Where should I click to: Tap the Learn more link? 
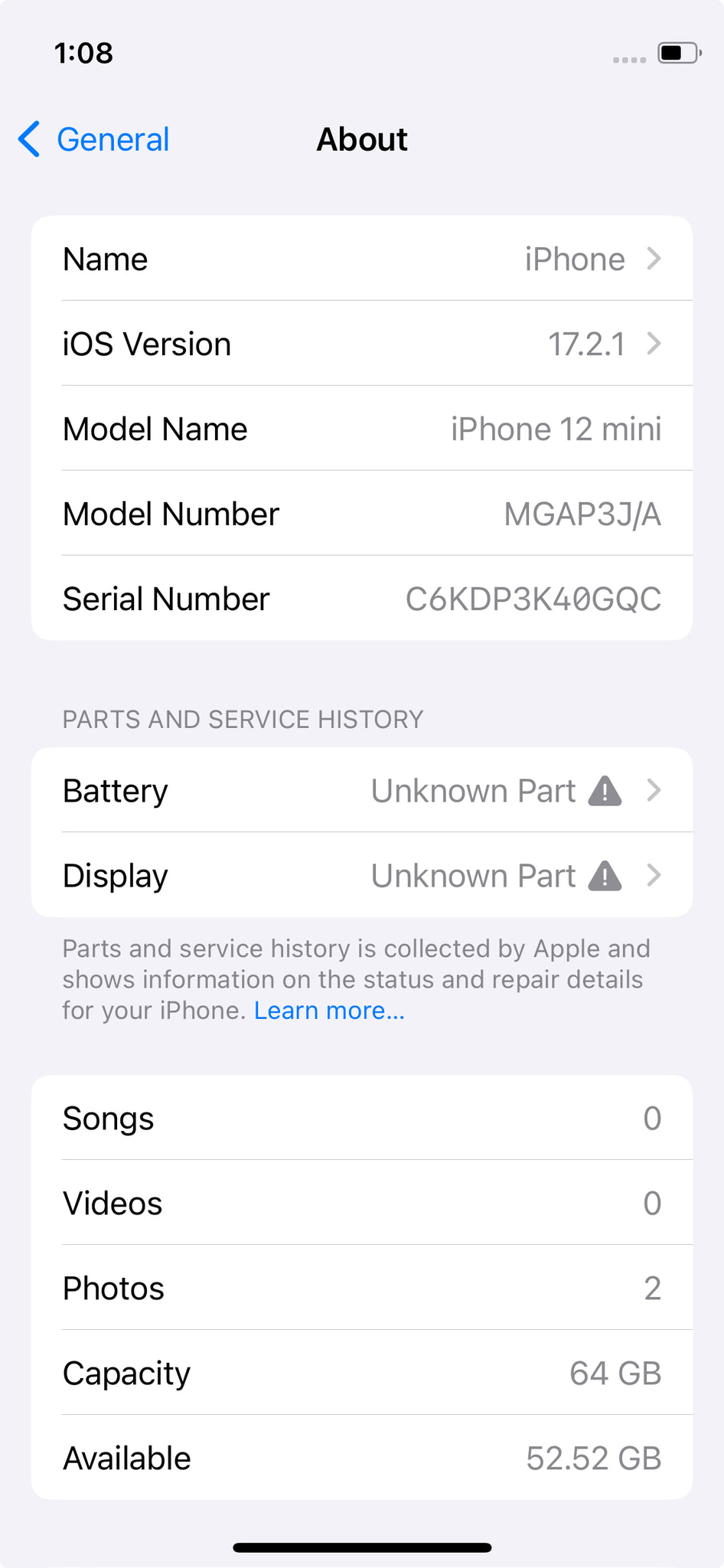click(x=329, y=1011)
